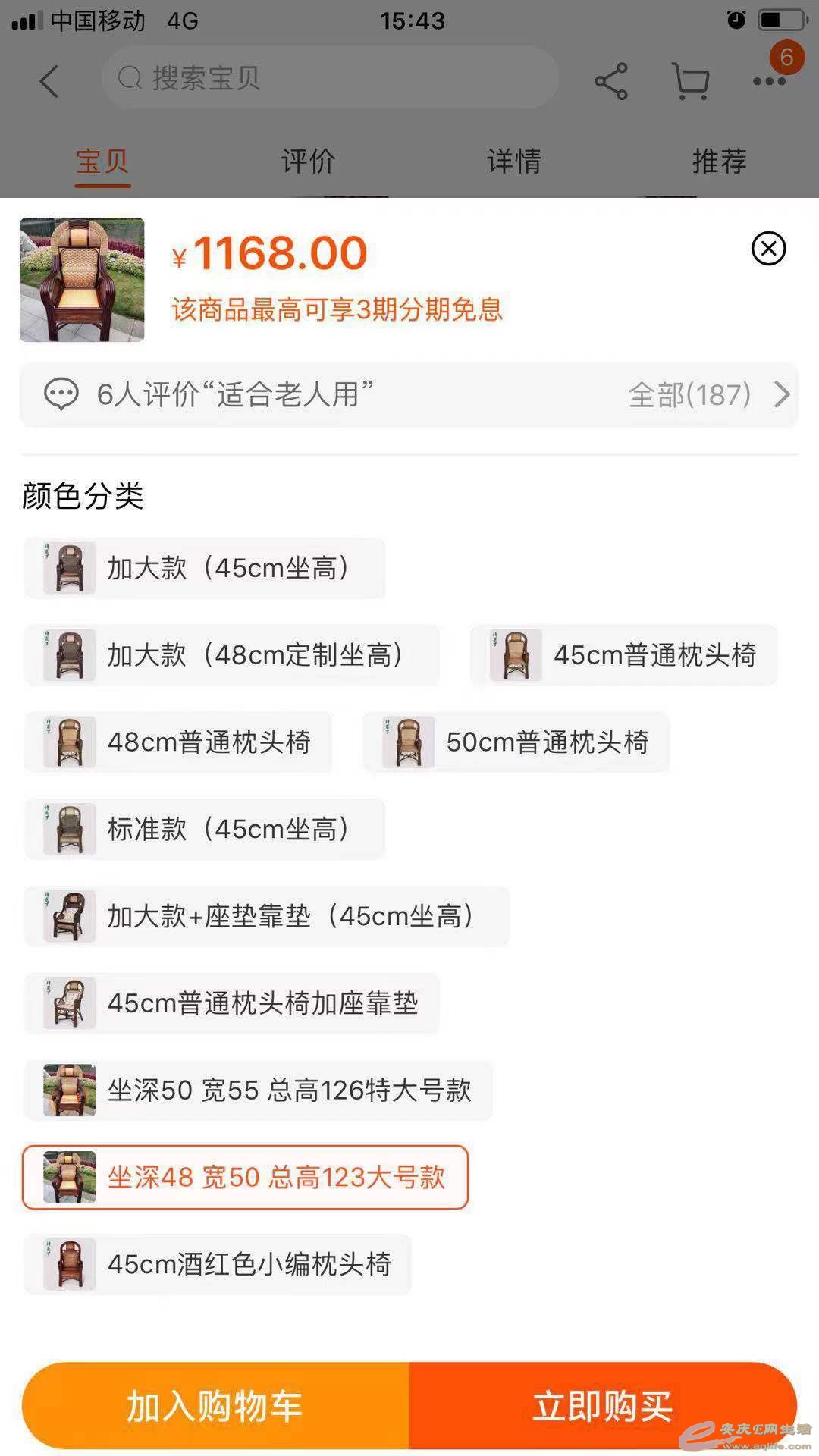Pick 坐深50 宽55 总高126特大号款

258,1090
